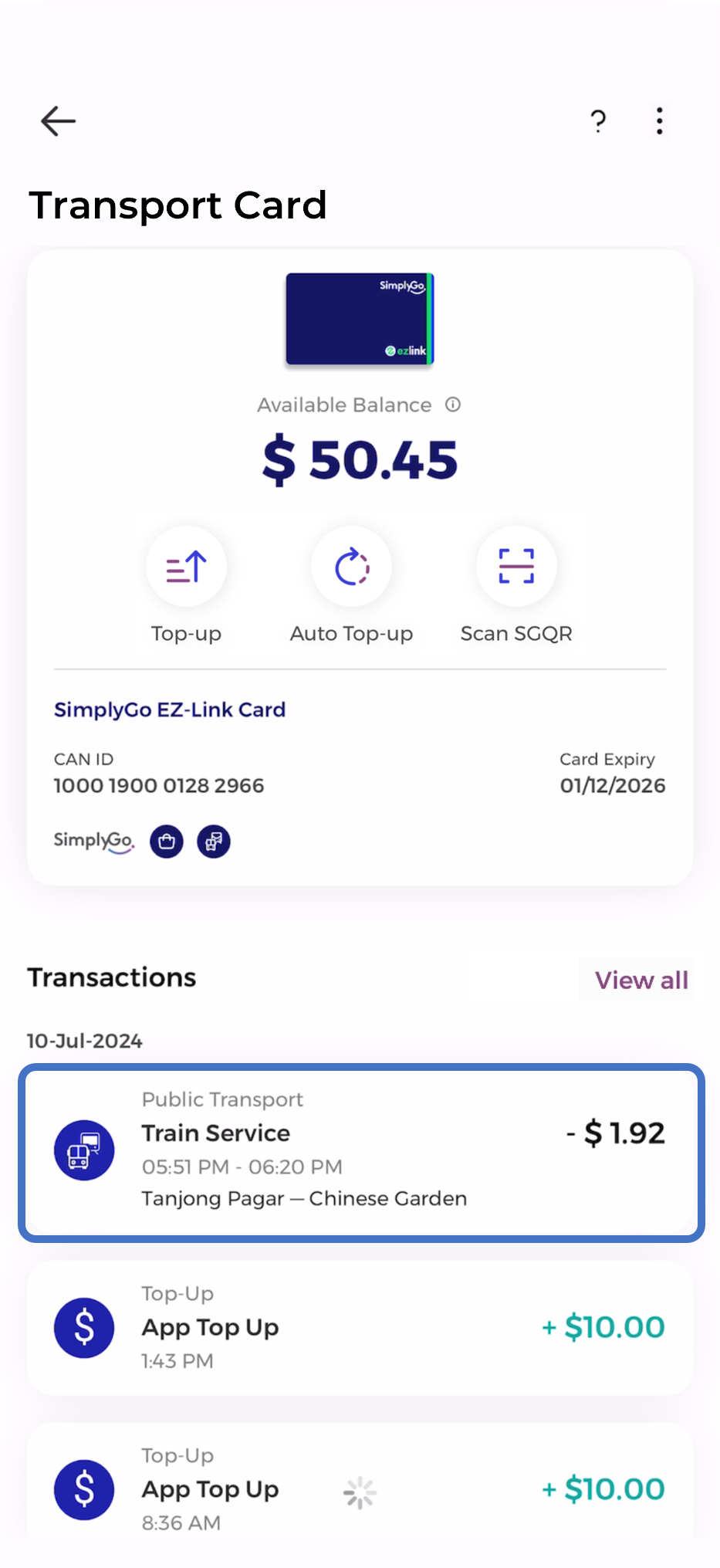Open the 1:43 PM App Top Up transaction
The image size is (720, 1568).
click(360, 1328)
